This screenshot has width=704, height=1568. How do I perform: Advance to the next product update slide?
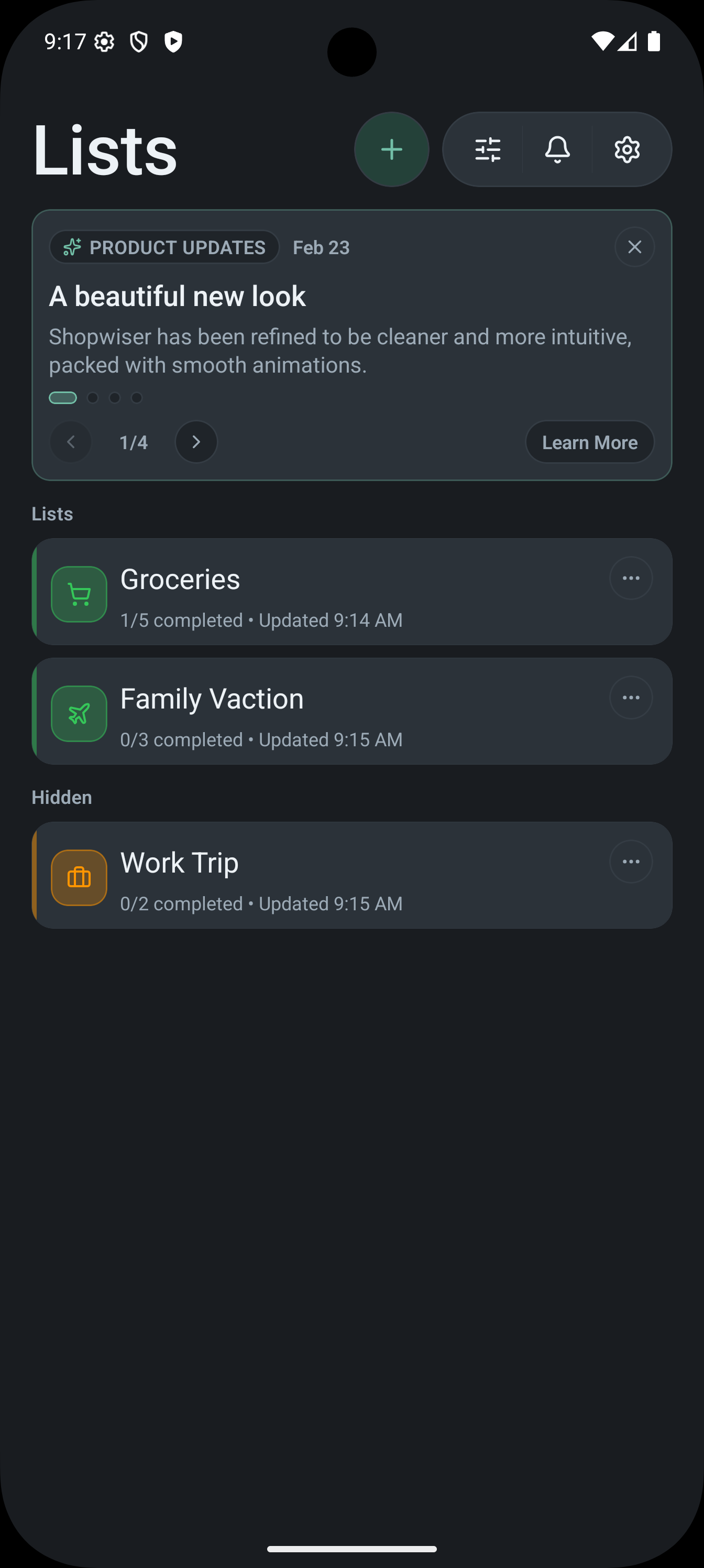click(196, 442)
